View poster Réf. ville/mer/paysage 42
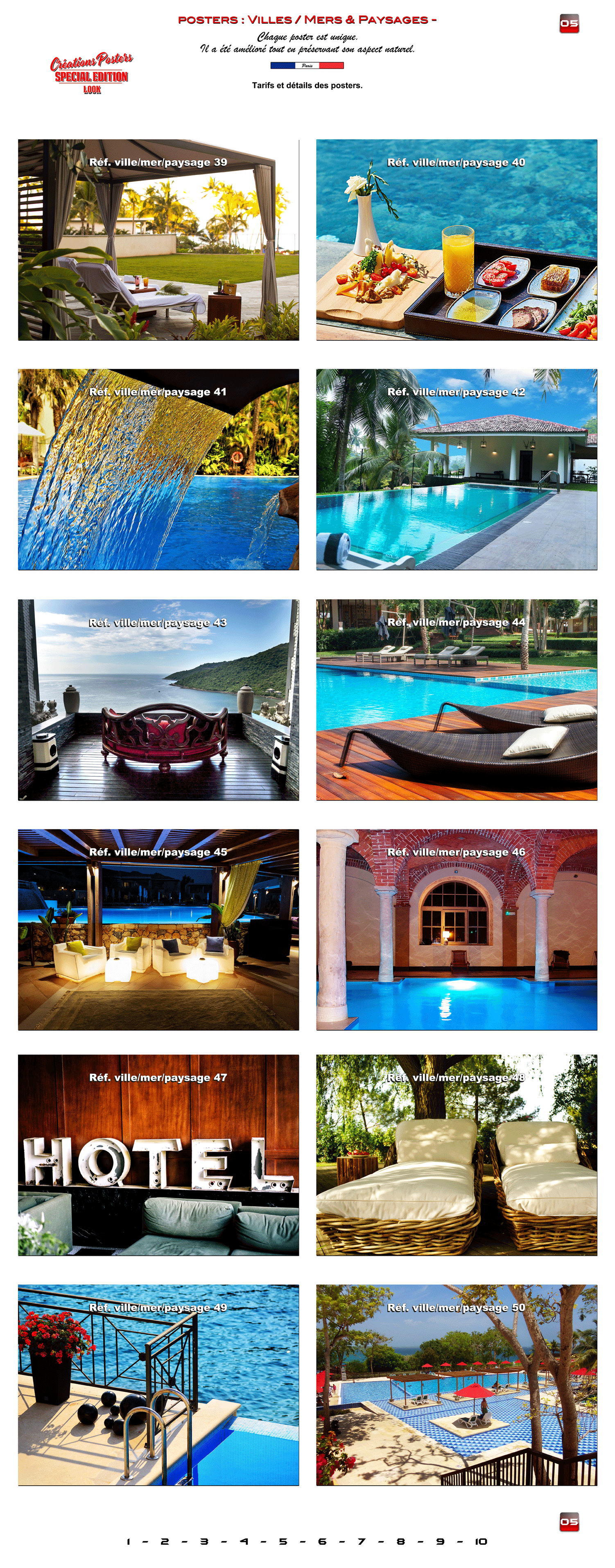This screenshot has height=1568, width=615. [x=456, y=469]
